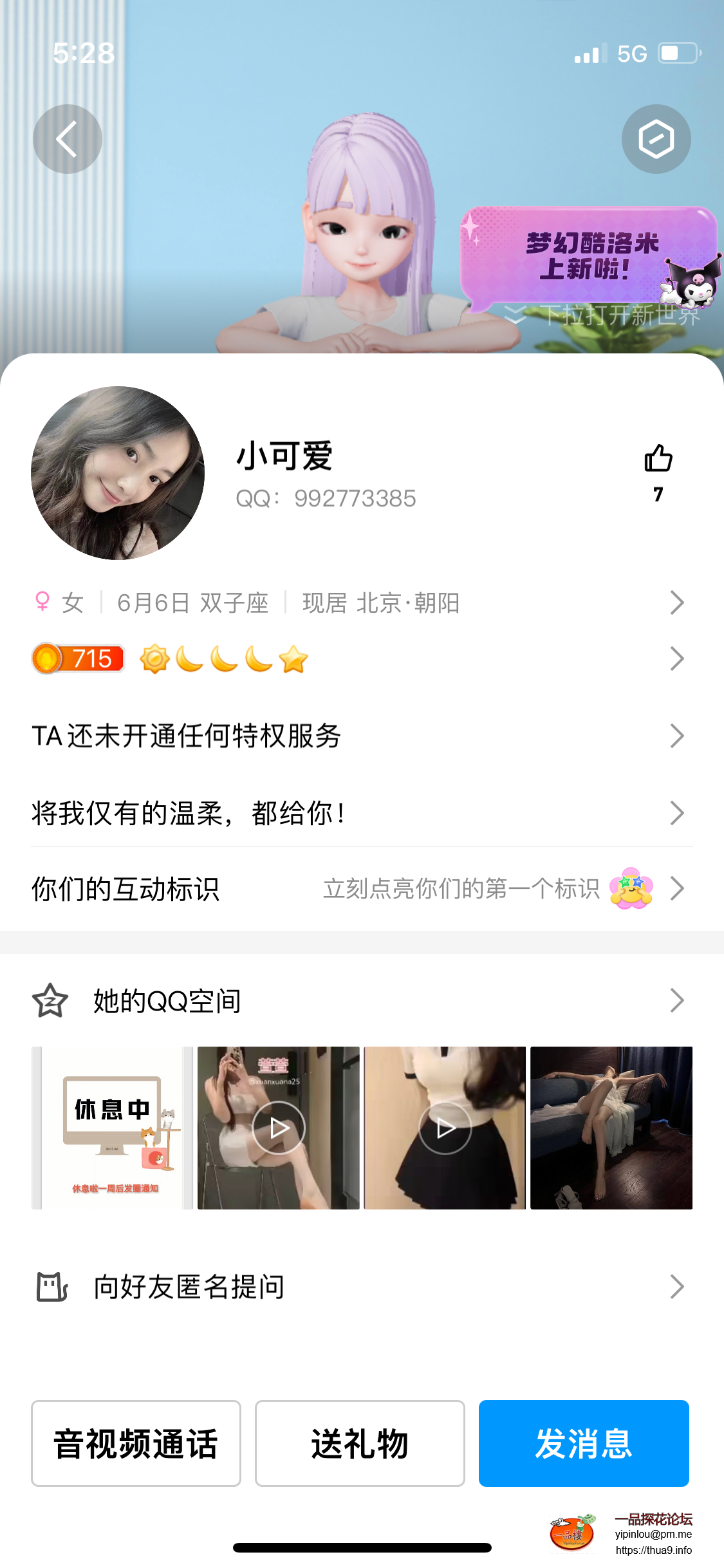This screenshot has height=1568, width=724.
Task: Start a call with 音视频通话
Action: point(136,1443)
